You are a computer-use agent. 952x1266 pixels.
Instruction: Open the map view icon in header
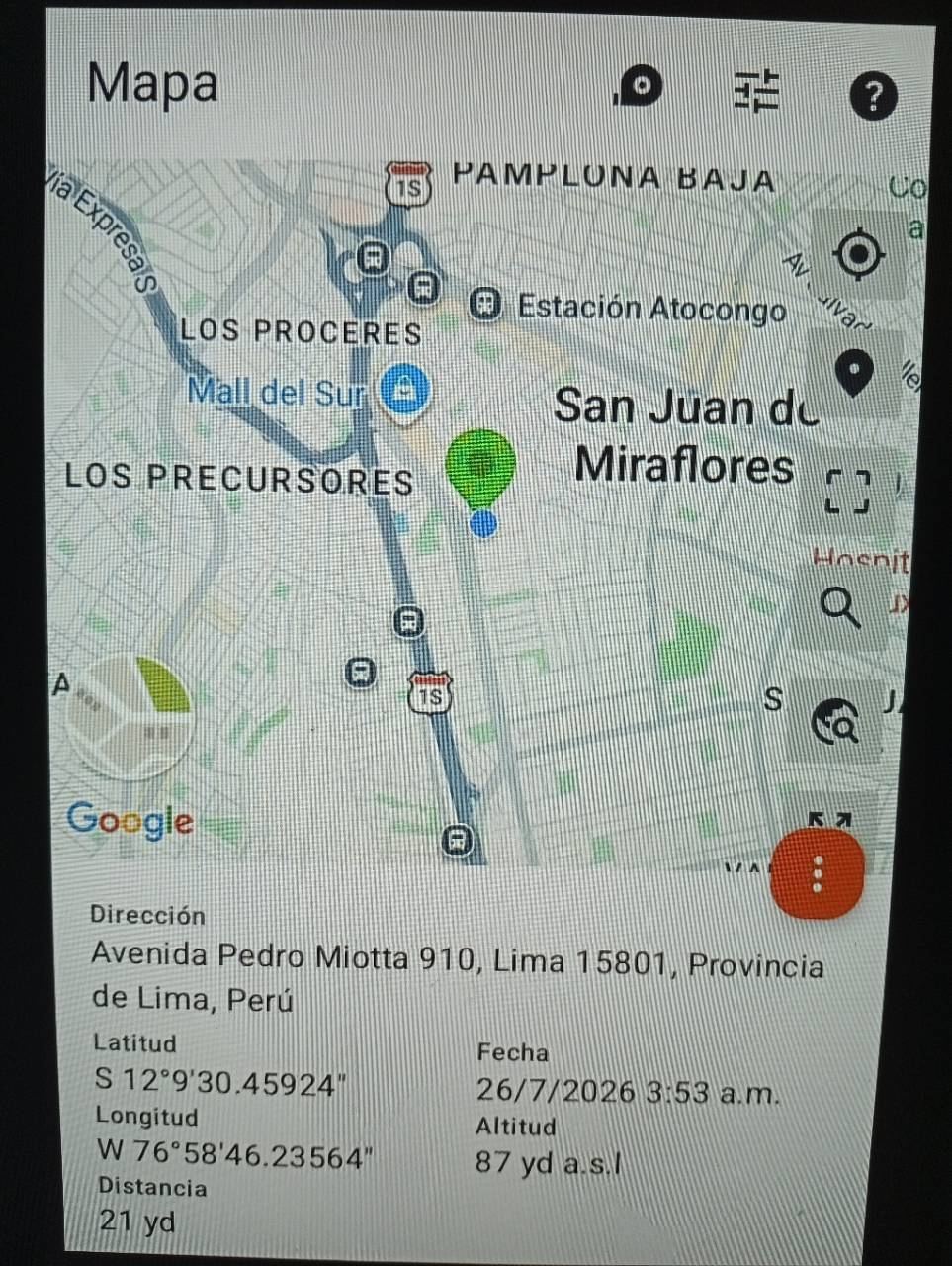(639, 87)
